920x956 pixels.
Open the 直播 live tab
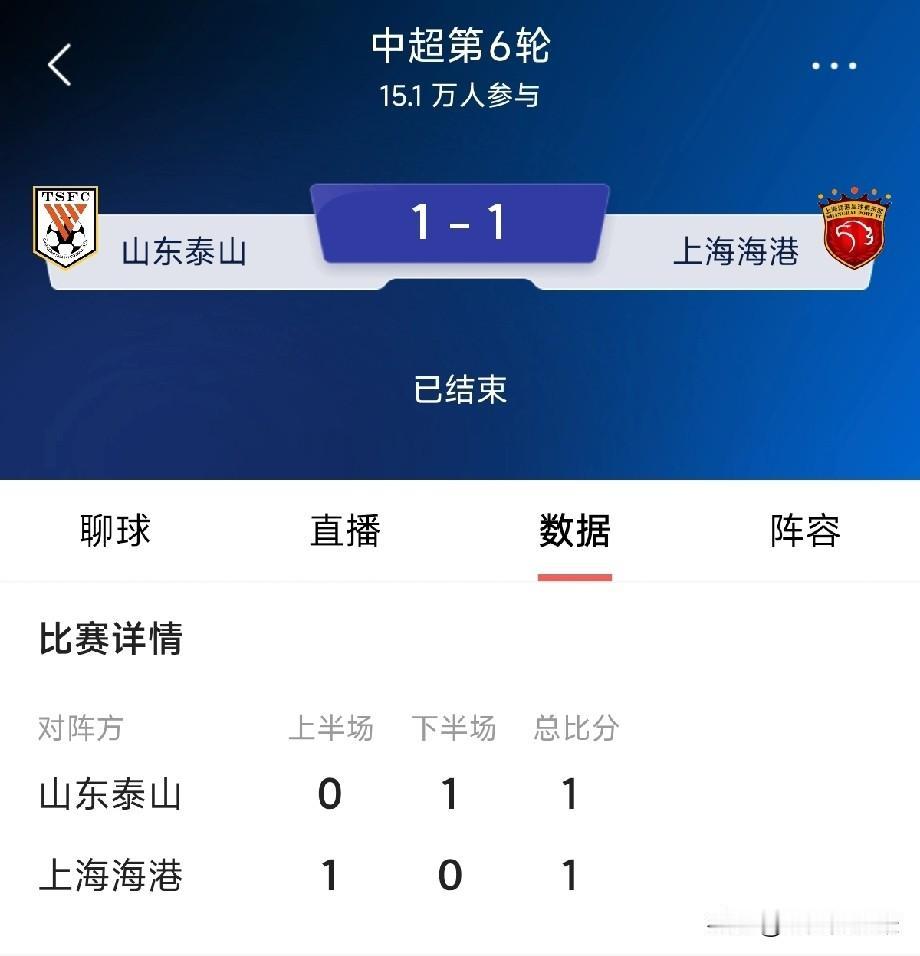pos(344,532)
